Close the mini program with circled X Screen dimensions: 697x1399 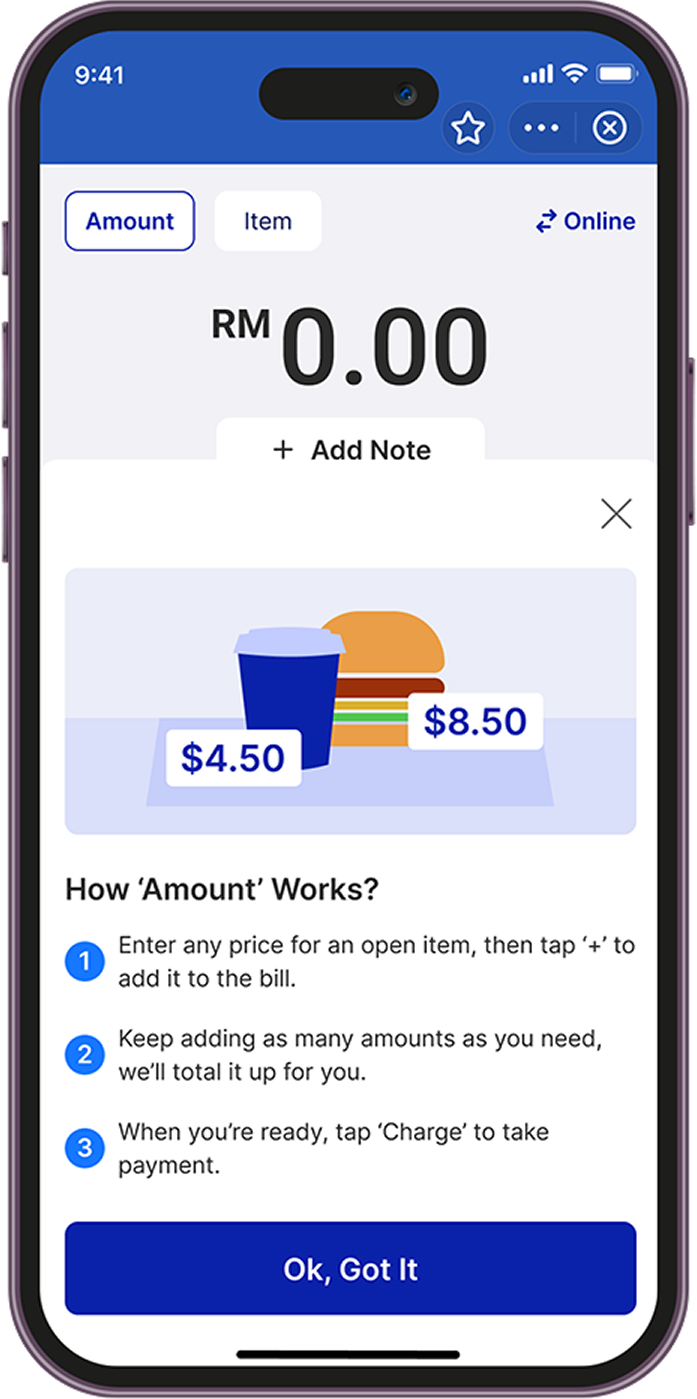(609, 128)
